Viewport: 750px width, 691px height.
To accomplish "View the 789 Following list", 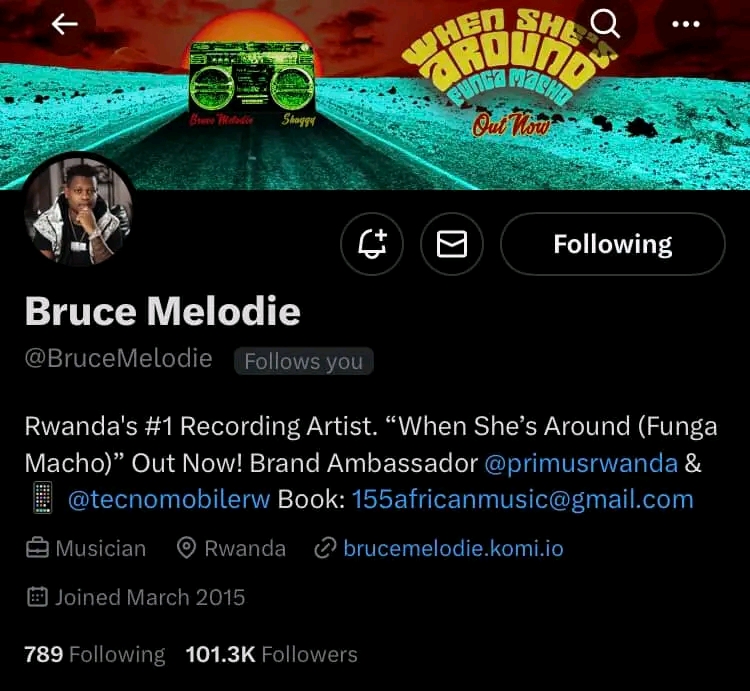I will pyautogui.click(x=95, y=654).
